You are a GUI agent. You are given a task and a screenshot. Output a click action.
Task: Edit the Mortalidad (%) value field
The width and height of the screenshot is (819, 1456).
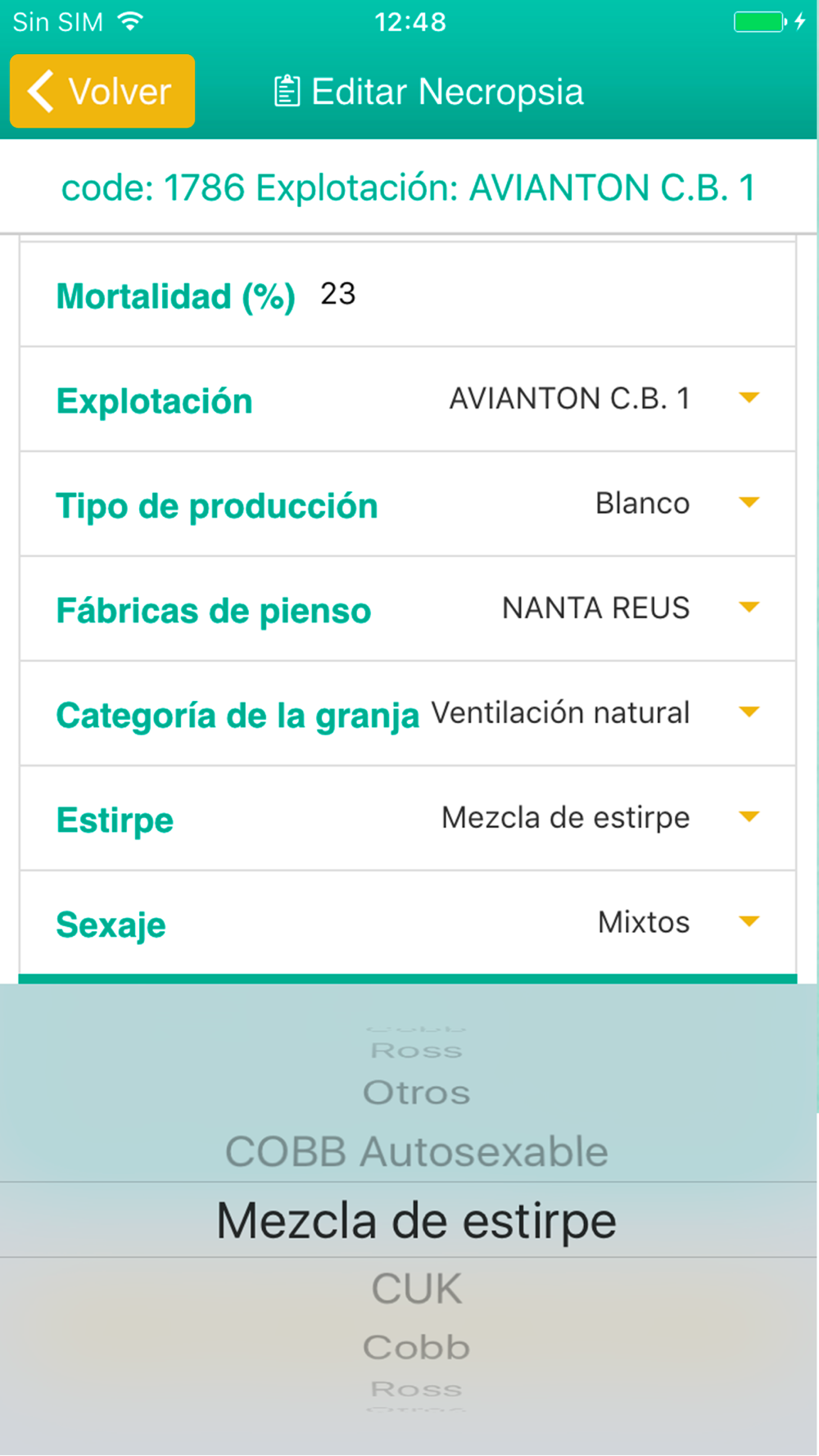[x=549, y=294]
